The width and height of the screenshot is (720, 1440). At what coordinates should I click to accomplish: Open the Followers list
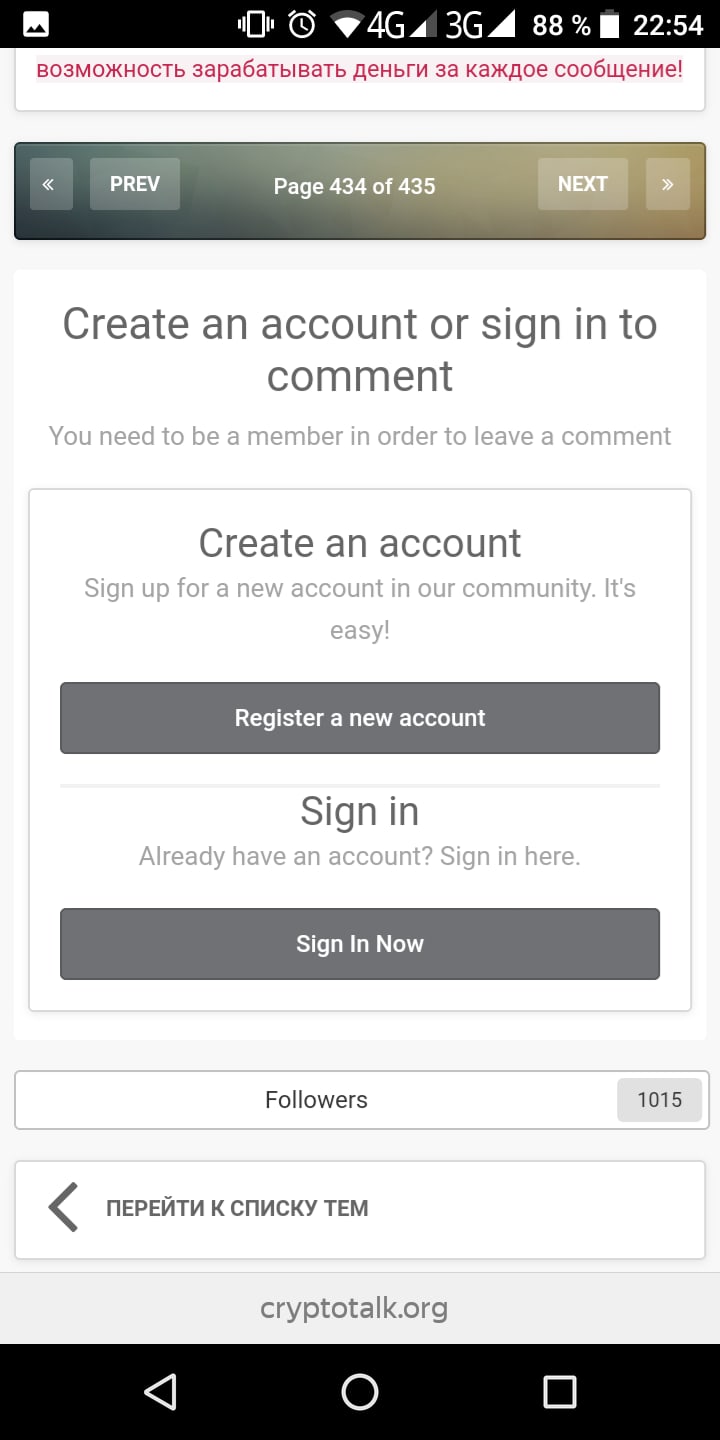[316, 1100]
